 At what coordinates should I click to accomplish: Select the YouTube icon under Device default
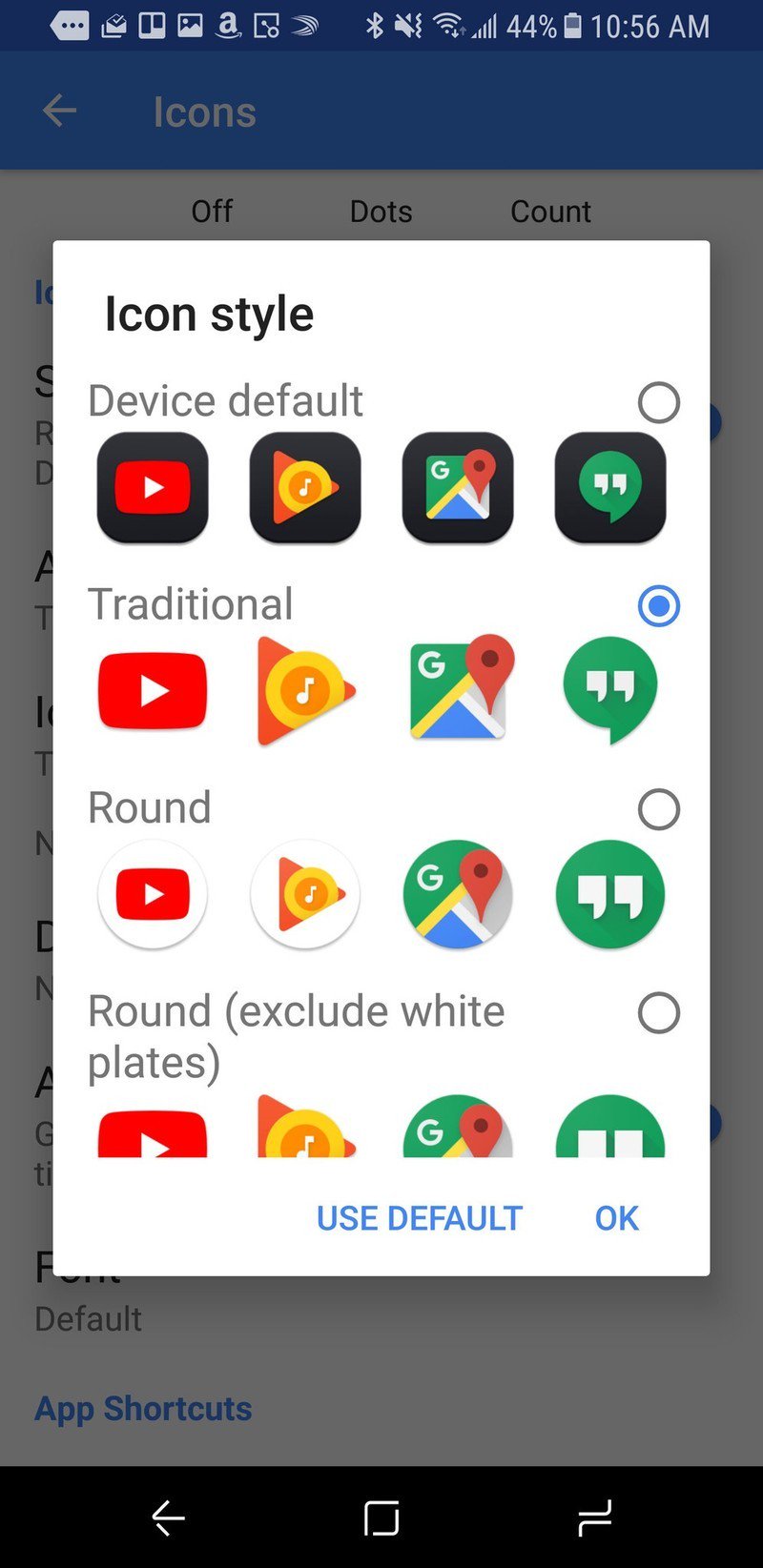click(153, 488)
